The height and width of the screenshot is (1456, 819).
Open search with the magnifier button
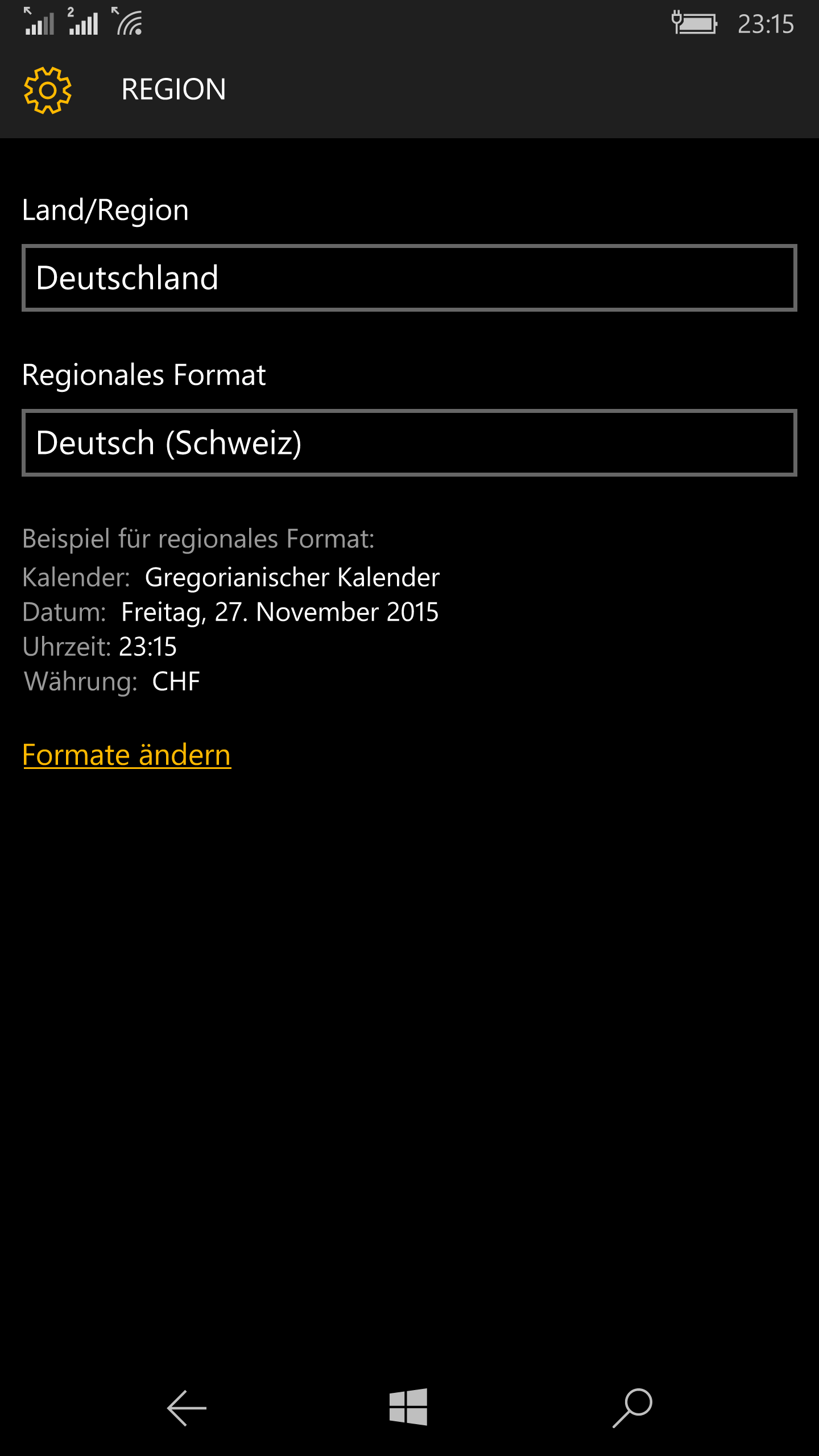[632, 1408]
